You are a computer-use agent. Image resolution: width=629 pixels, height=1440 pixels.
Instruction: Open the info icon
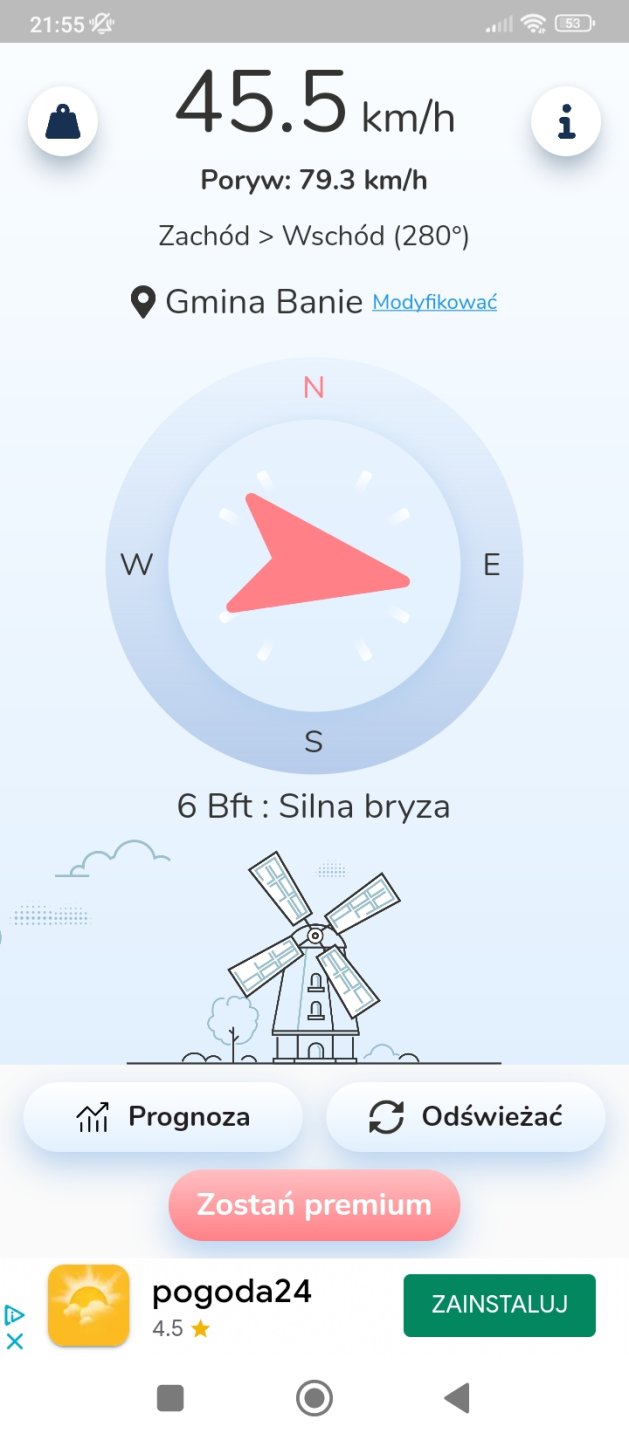click(x=566, y=122)
